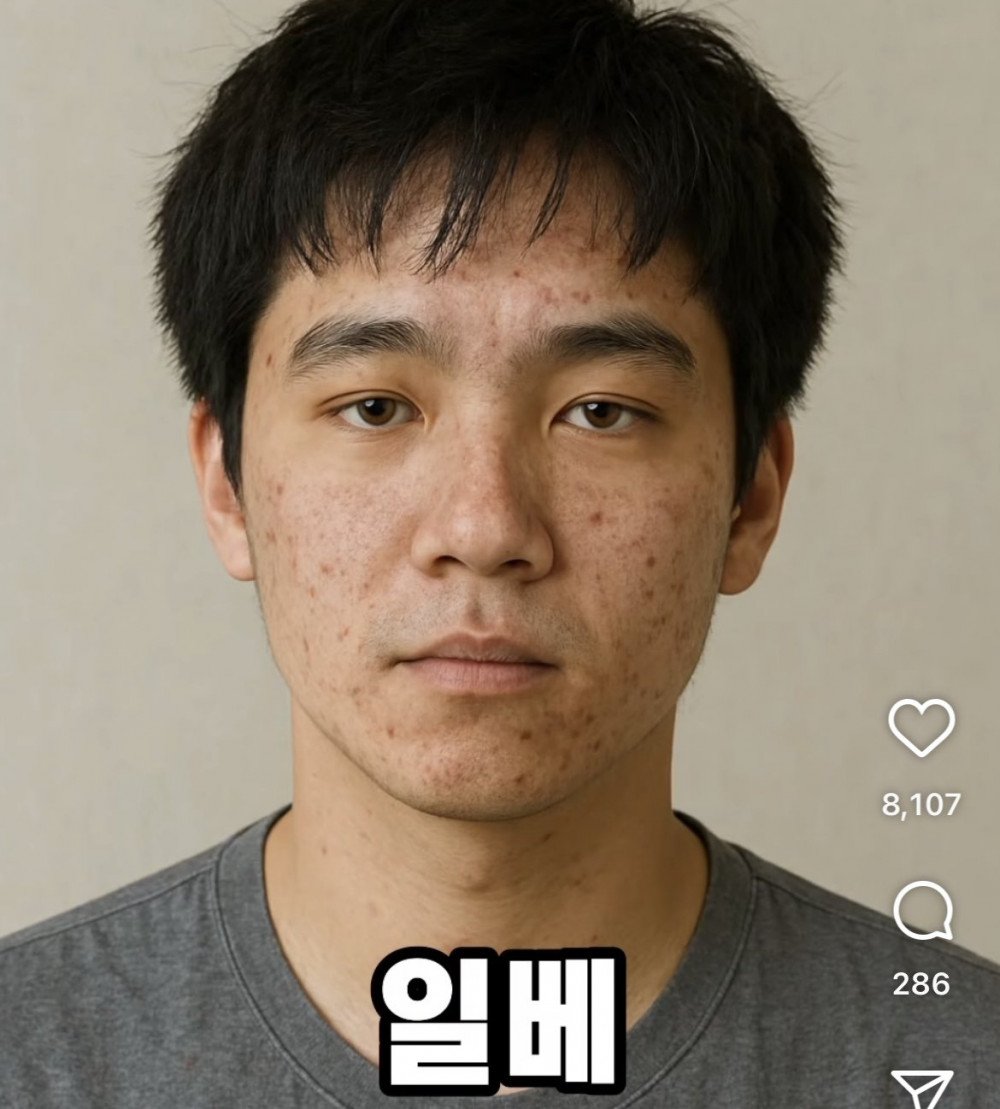
Task: Like this reel with the heart icon
Action: (x=921, y=727)
